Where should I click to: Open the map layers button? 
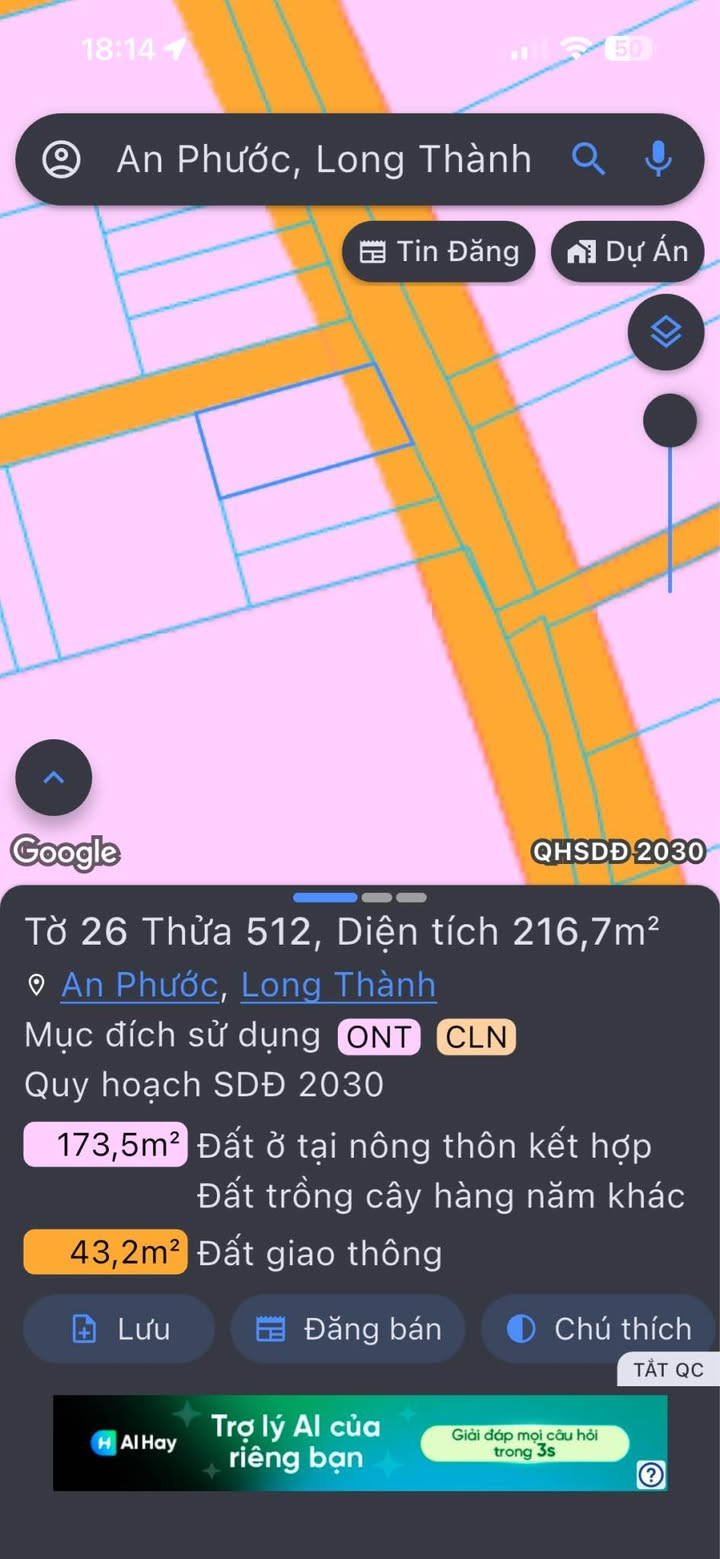(x=666, y=333)
